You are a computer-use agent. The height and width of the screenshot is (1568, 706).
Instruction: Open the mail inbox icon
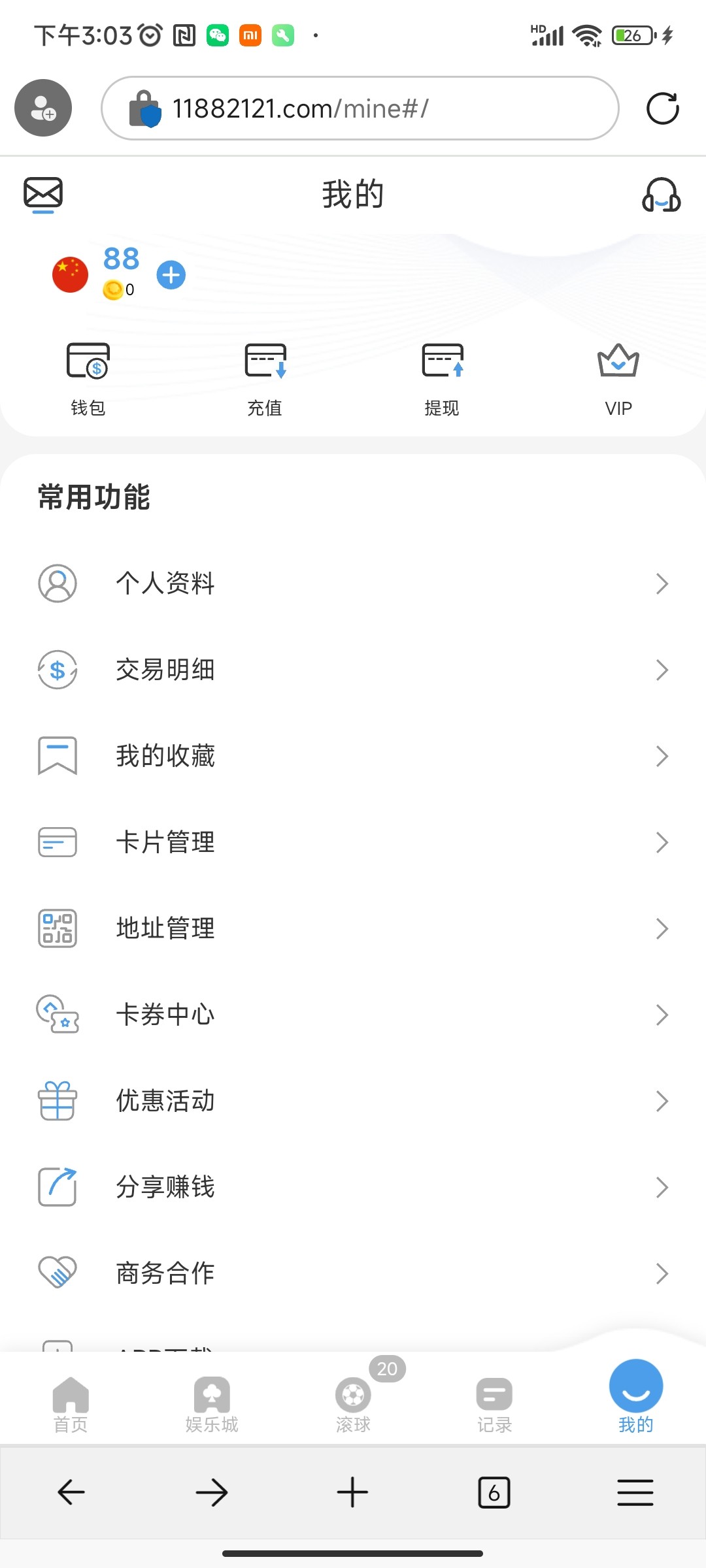(43, 194)
